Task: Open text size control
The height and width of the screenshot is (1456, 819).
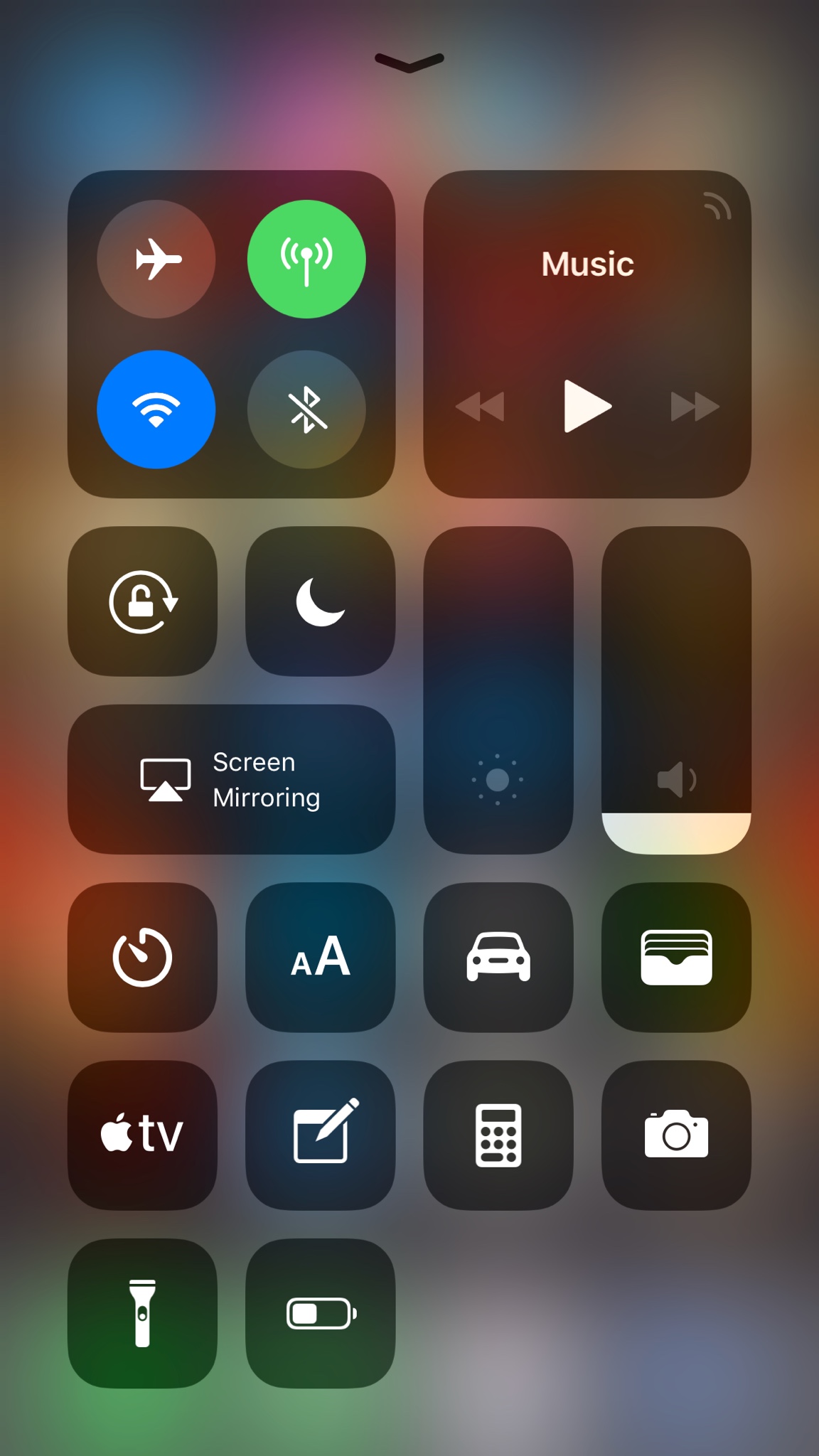Action: pos(320,957)
